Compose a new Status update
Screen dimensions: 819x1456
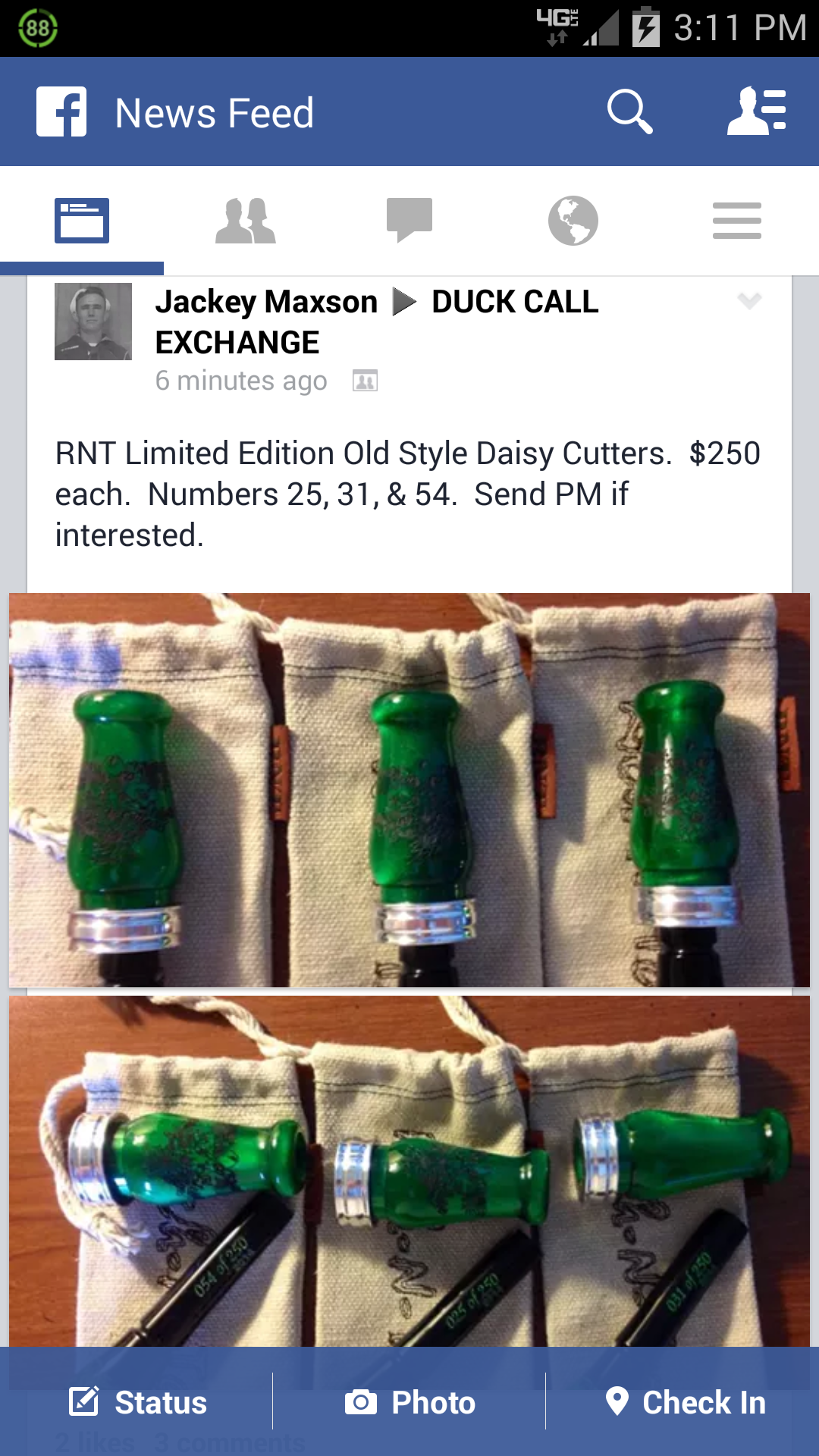[137, 1402]
